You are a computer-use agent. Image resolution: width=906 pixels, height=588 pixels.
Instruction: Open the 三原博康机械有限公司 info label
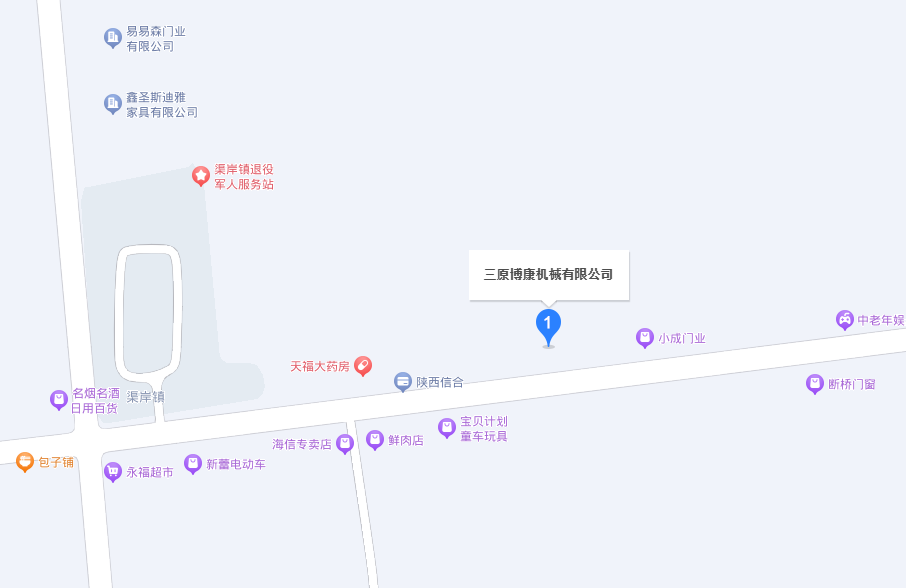pos(548,274)
